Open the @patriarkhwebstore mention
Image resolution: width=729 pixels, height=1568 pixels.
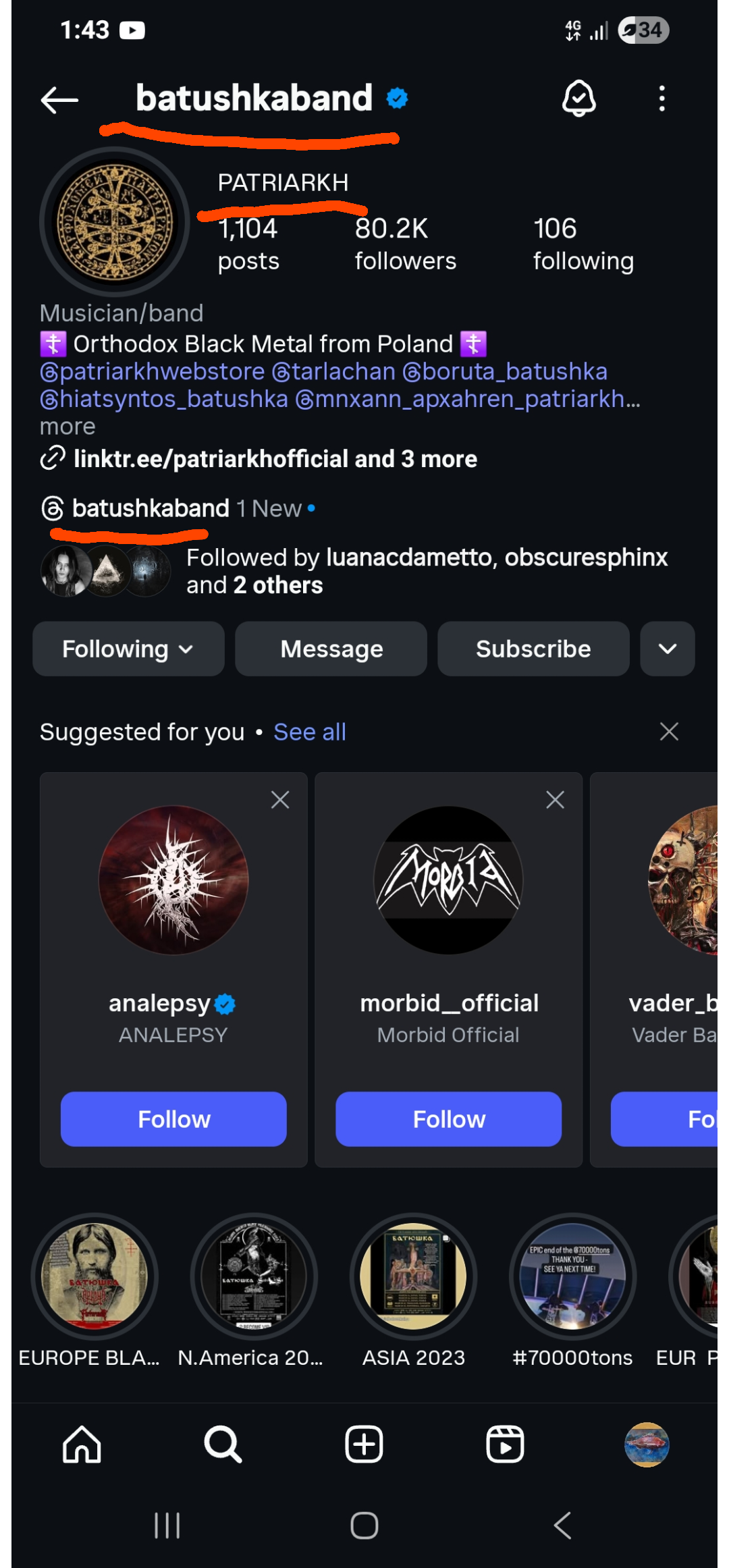[x=153, y=371]
